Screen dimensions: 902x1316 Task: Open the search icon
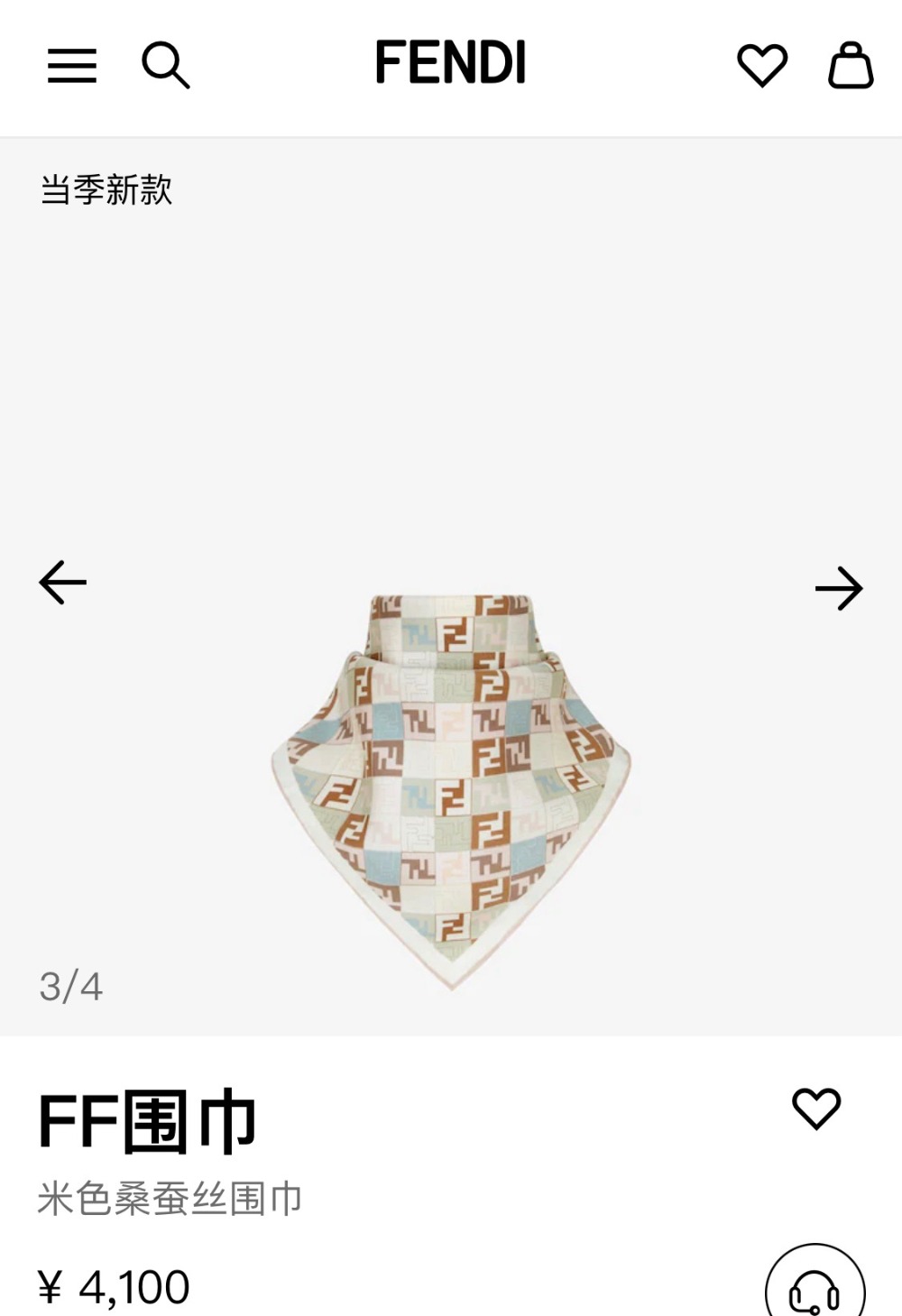click(166, 66)
